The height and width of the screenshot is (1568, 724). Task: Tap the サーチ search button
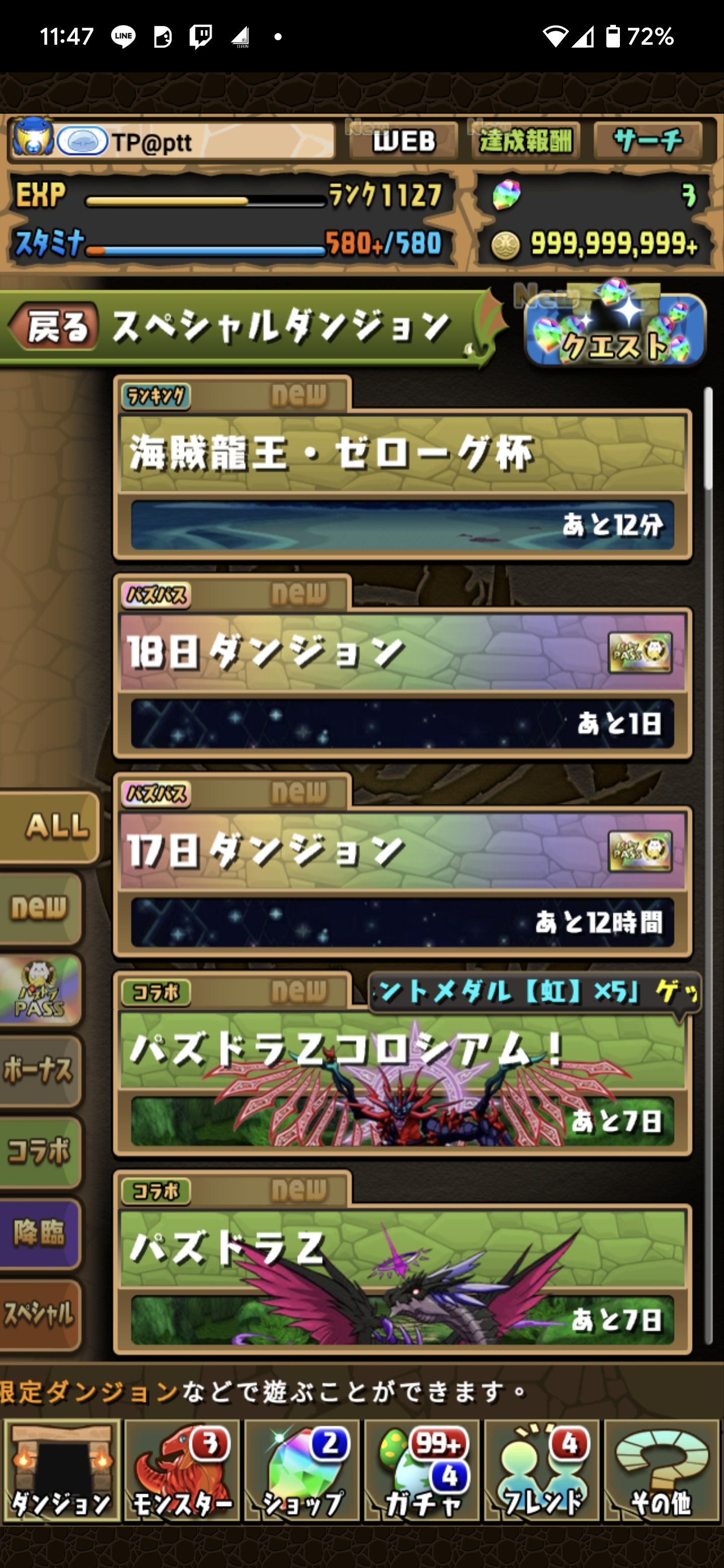(x=648, y=141)
